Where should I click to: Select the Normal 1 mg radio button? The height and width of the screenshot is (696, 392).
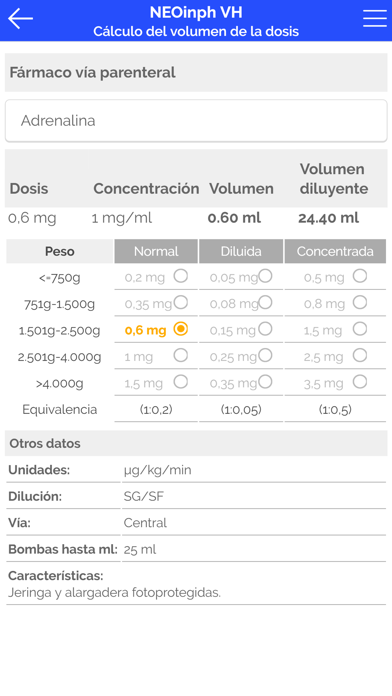point(181,356)
